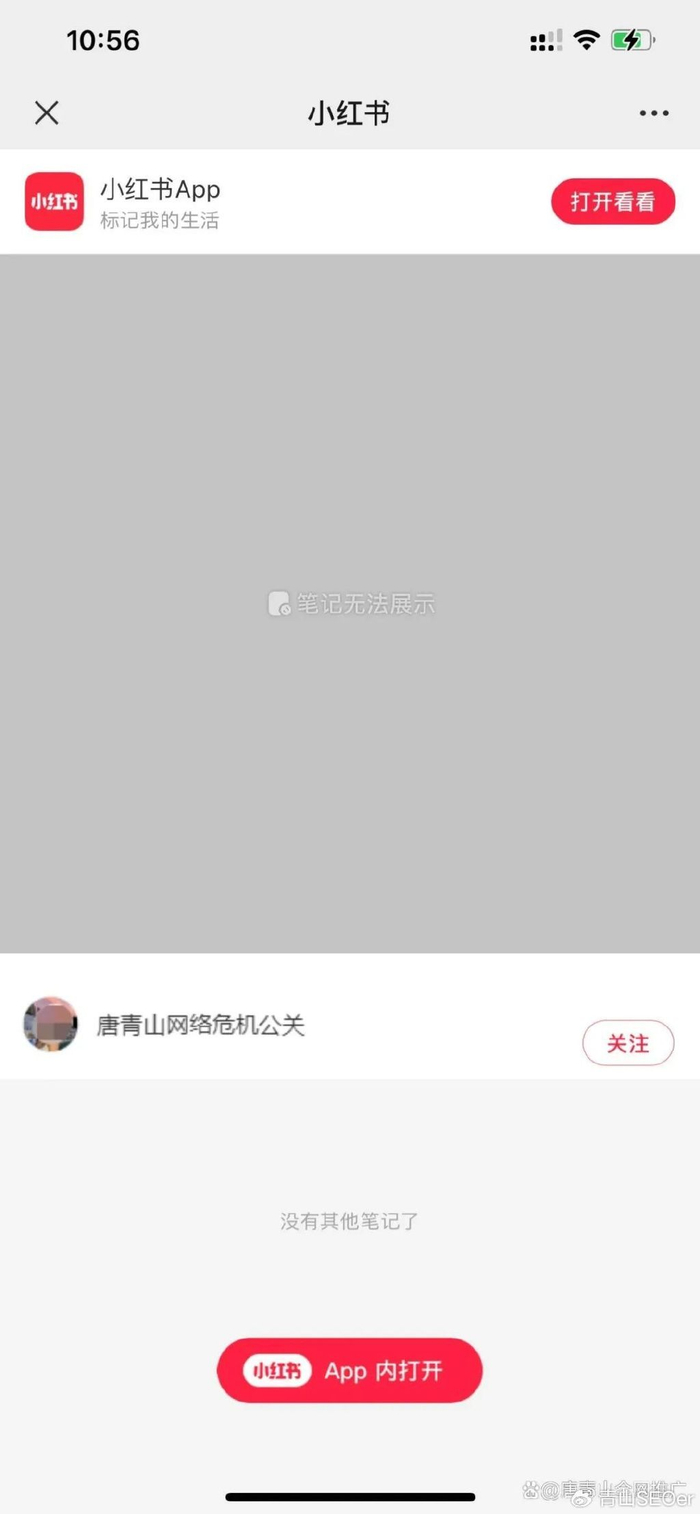Tap App 内打开 button

(349, 1370)
